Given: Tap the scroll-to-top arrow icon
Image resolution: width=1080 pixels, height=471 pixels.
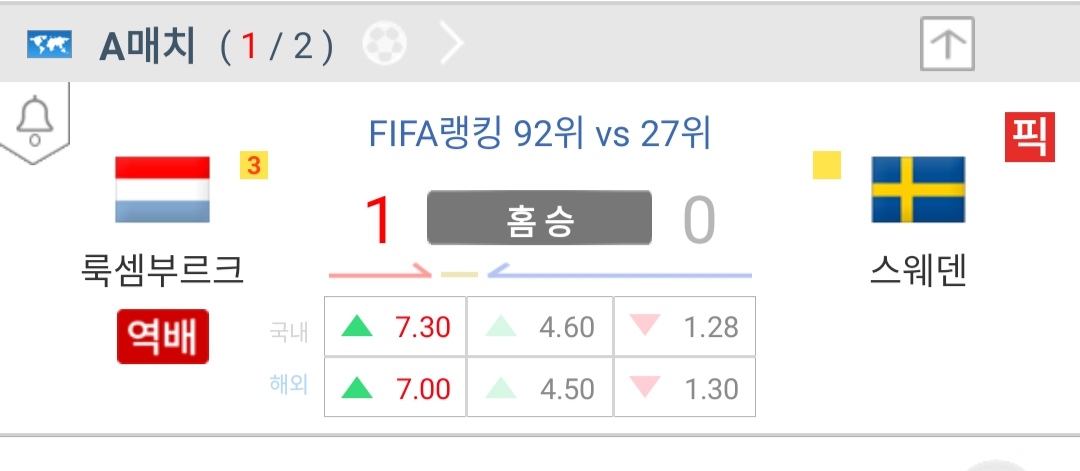Looking at the screenshot, I should [947, 44].
